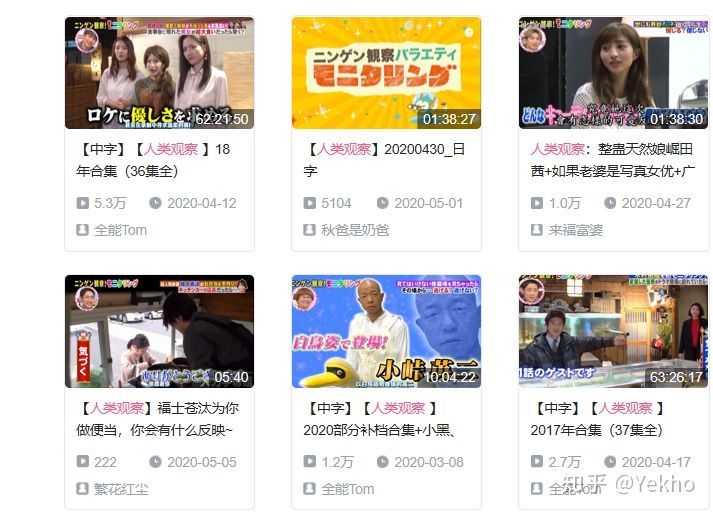Visit uploader 来福富婆's page

point(575,229)
